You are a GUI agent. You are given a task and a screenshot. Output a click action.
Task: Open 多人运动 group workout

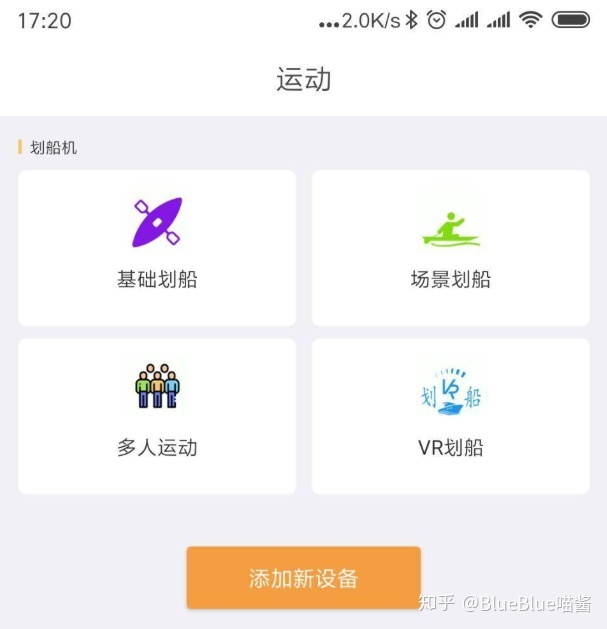tap(157, 416)
